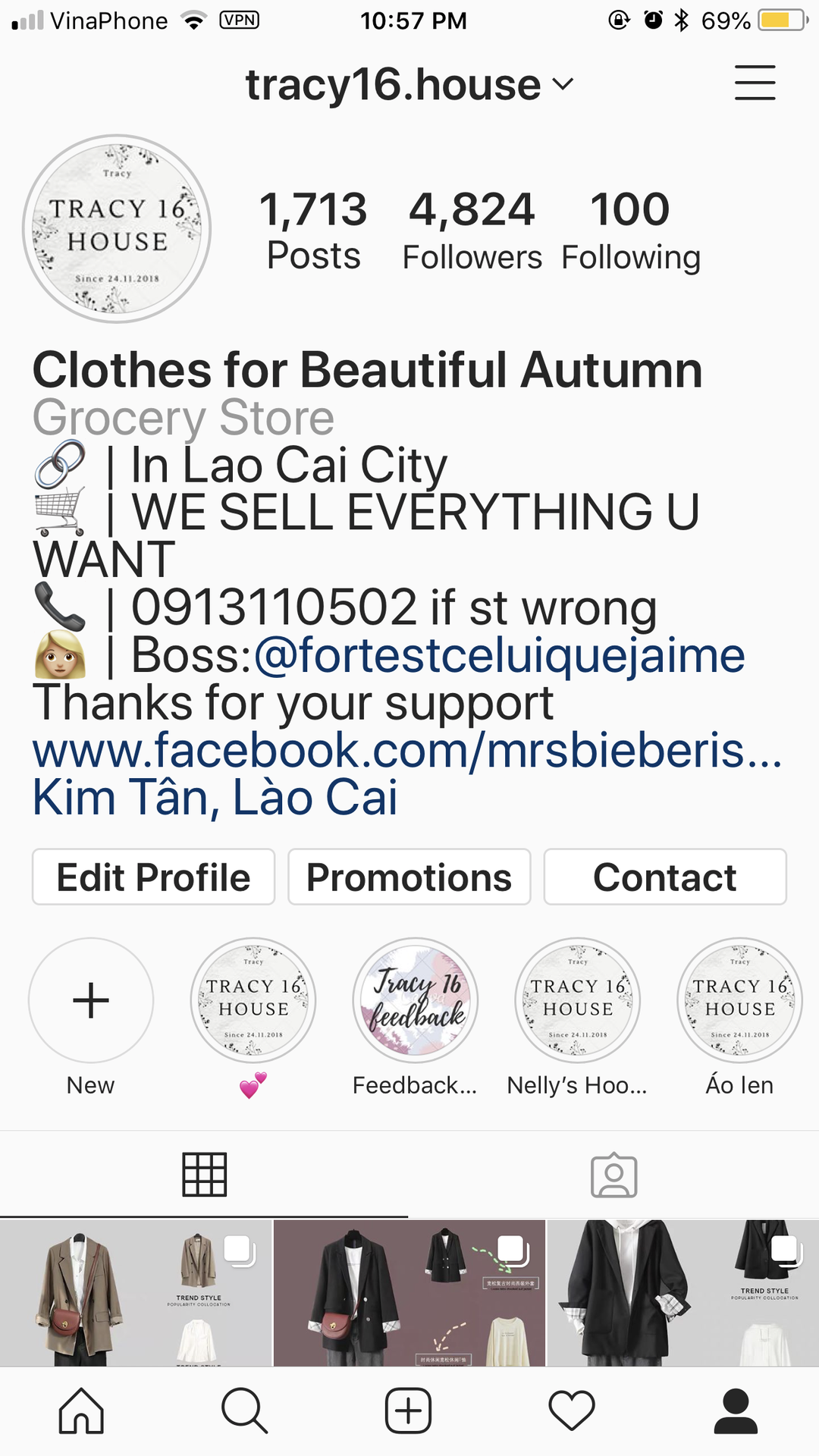Switch to the tagged photos tab

(613, 1175)
